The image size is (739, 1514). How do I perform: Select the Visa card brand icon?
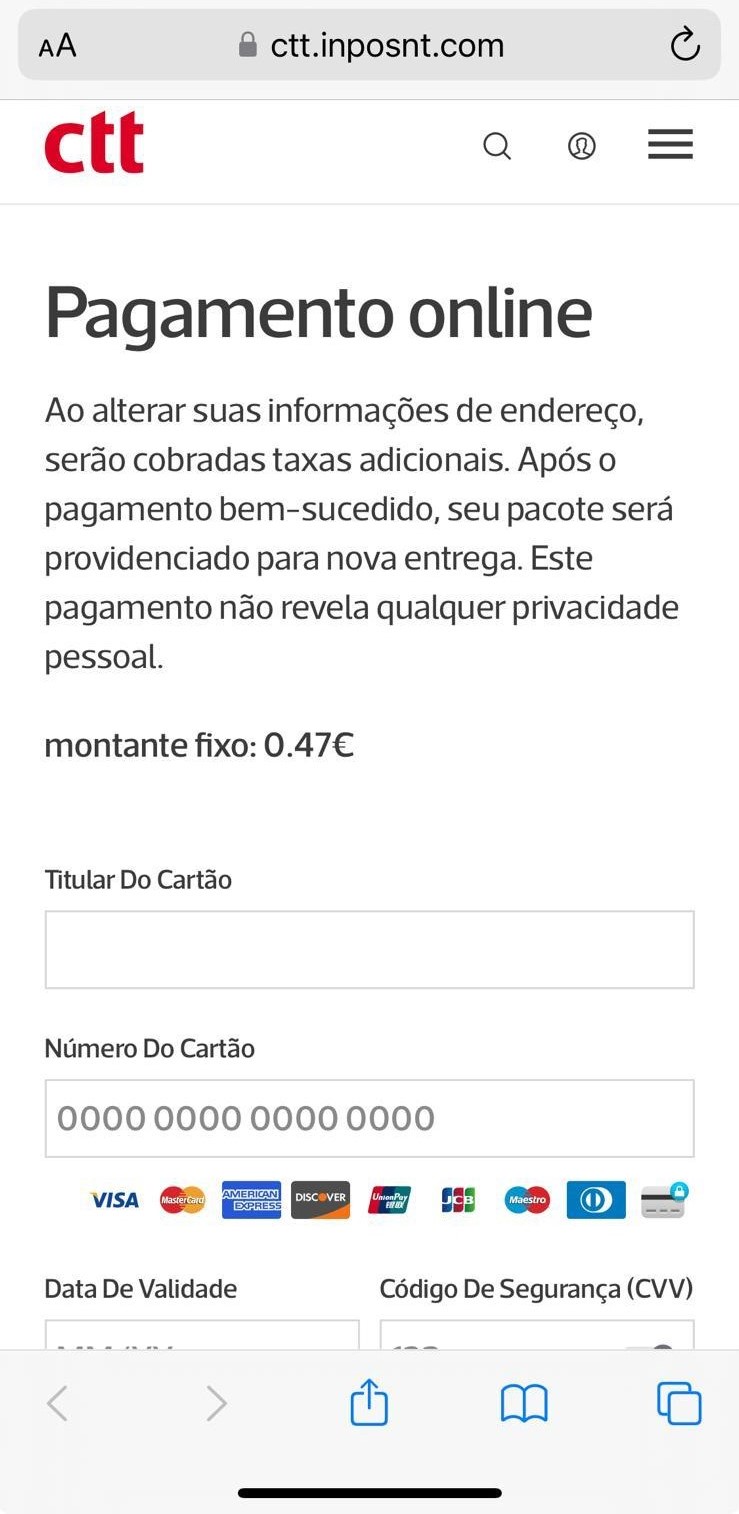(x=113, y=1199)
